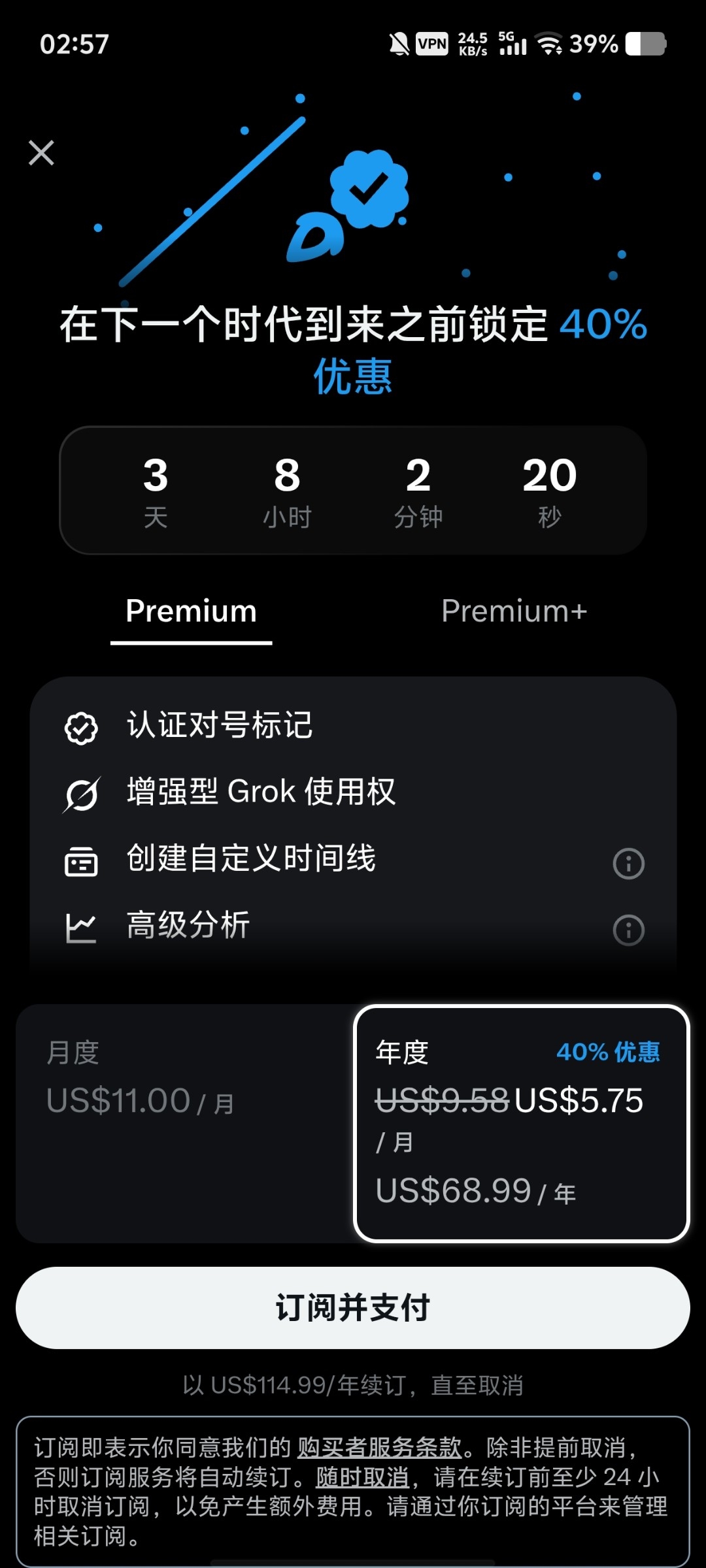
Task: Show info for 创建自定义时间线
Action: pyautogui.click(x=629, y=864)
